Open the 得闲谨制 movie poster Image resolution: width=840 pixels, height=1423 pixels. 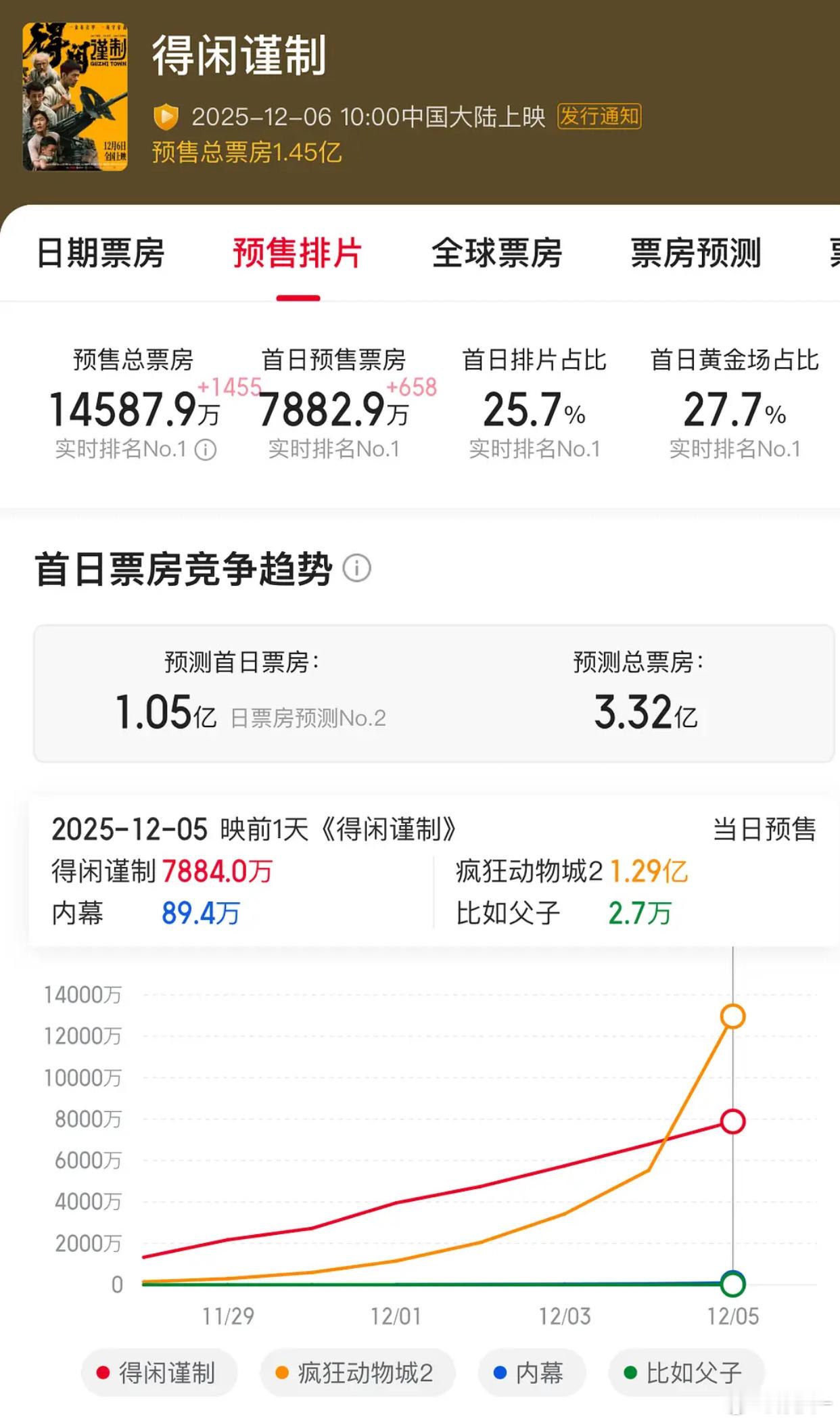click(74, 95)
